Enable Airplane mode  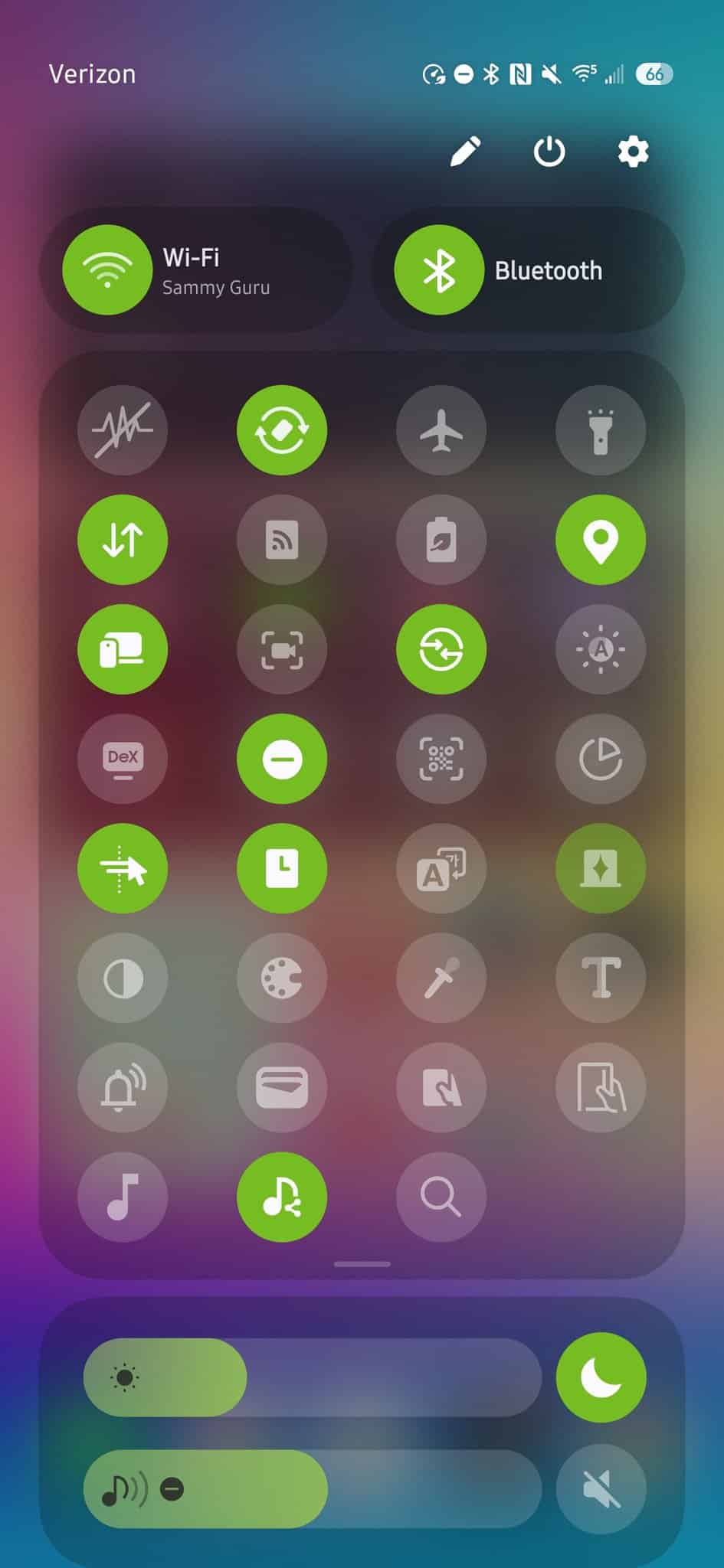(x=441, y=430)
